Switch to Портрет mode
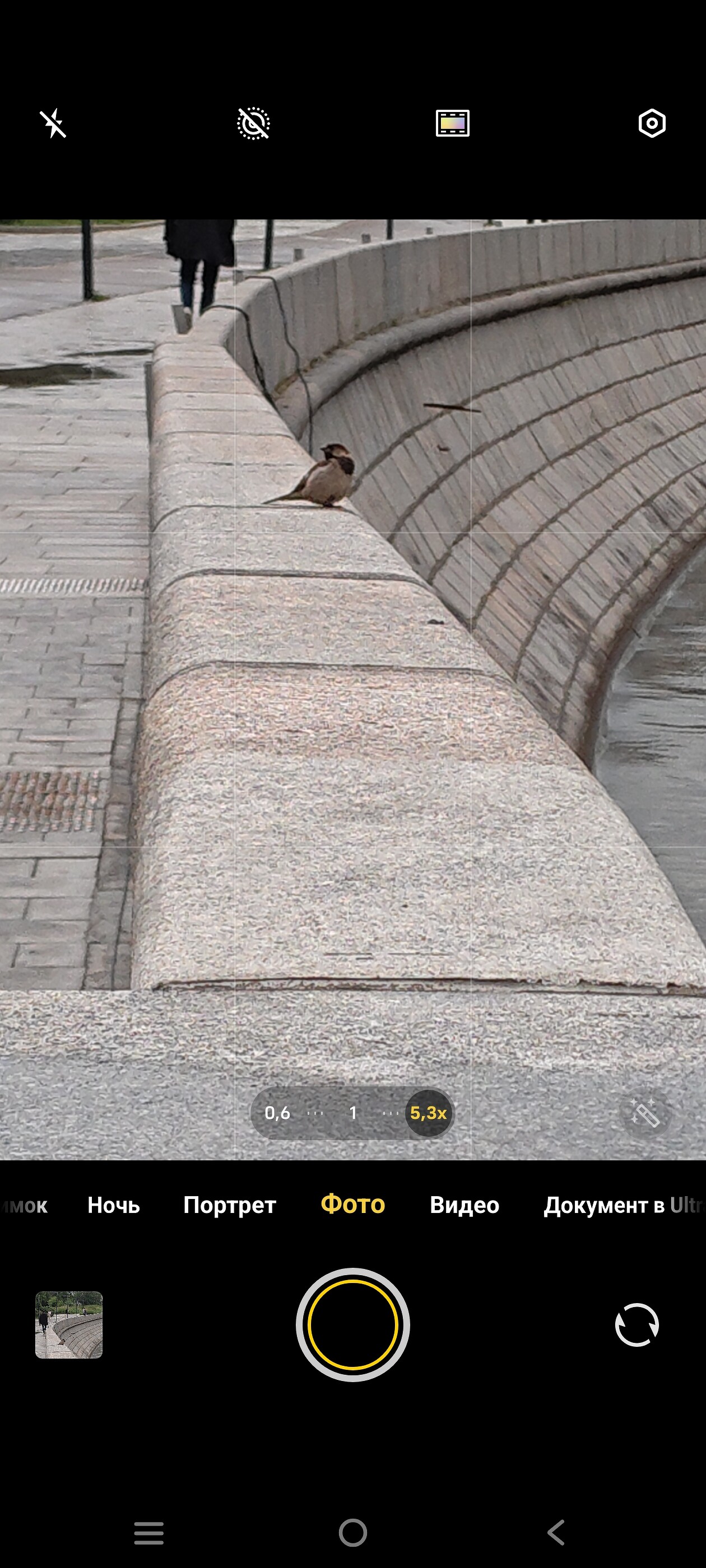The image size is (706, 1568). tap(230, 1205)
